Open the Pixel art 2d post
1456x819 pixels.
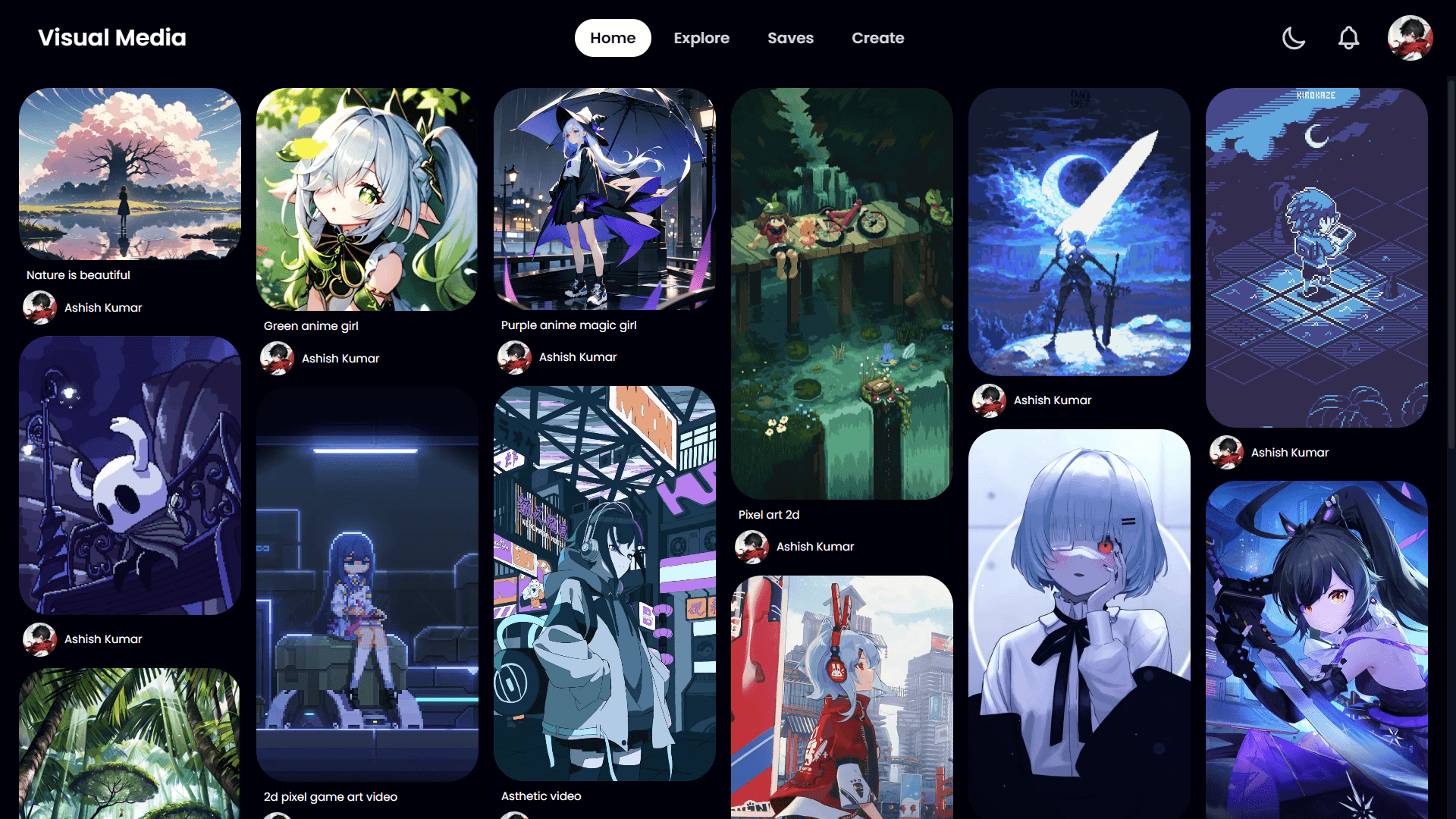click(842, 293)
